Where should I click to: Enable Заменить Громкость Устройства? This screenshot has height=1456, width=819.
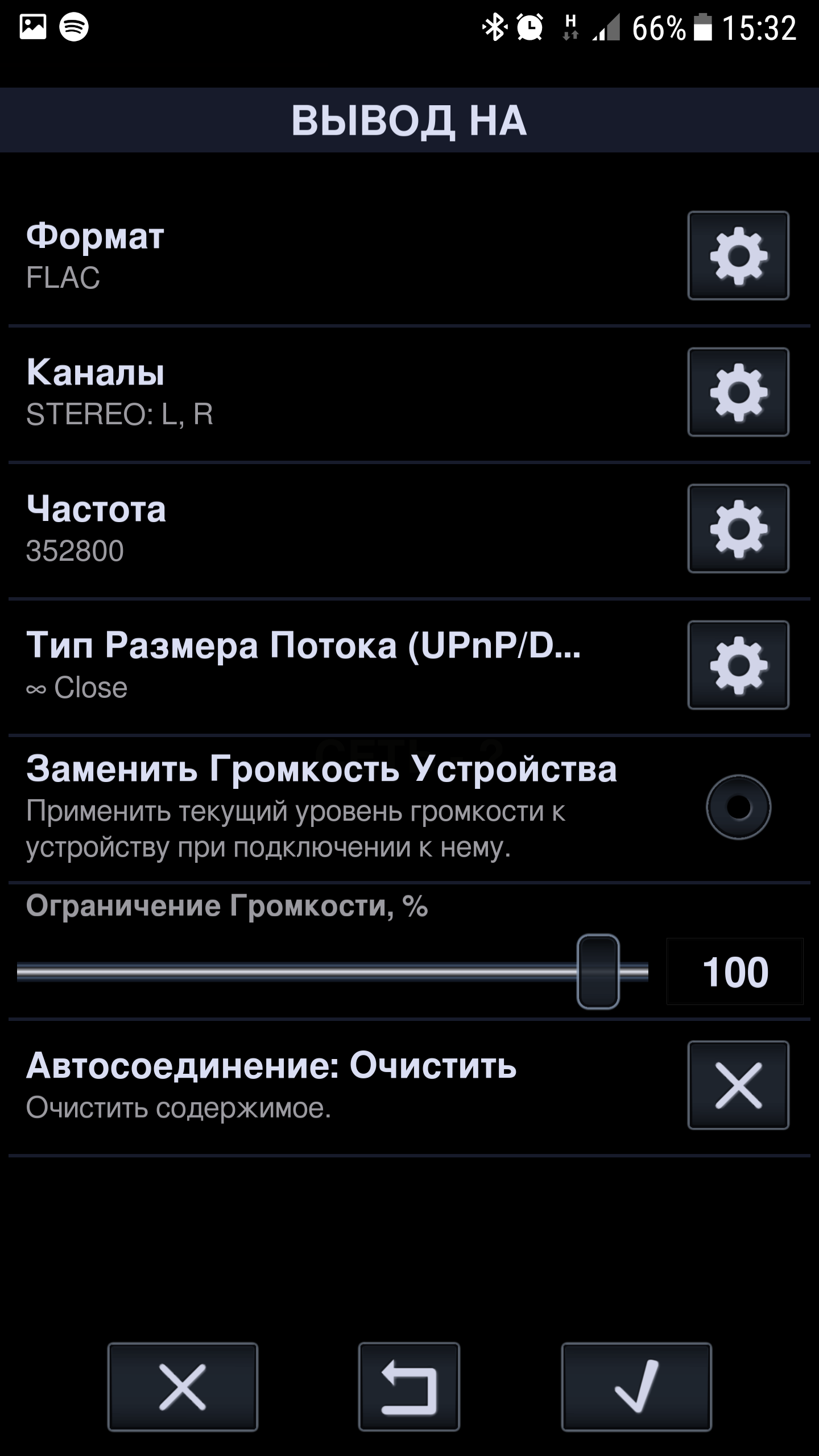738,807
